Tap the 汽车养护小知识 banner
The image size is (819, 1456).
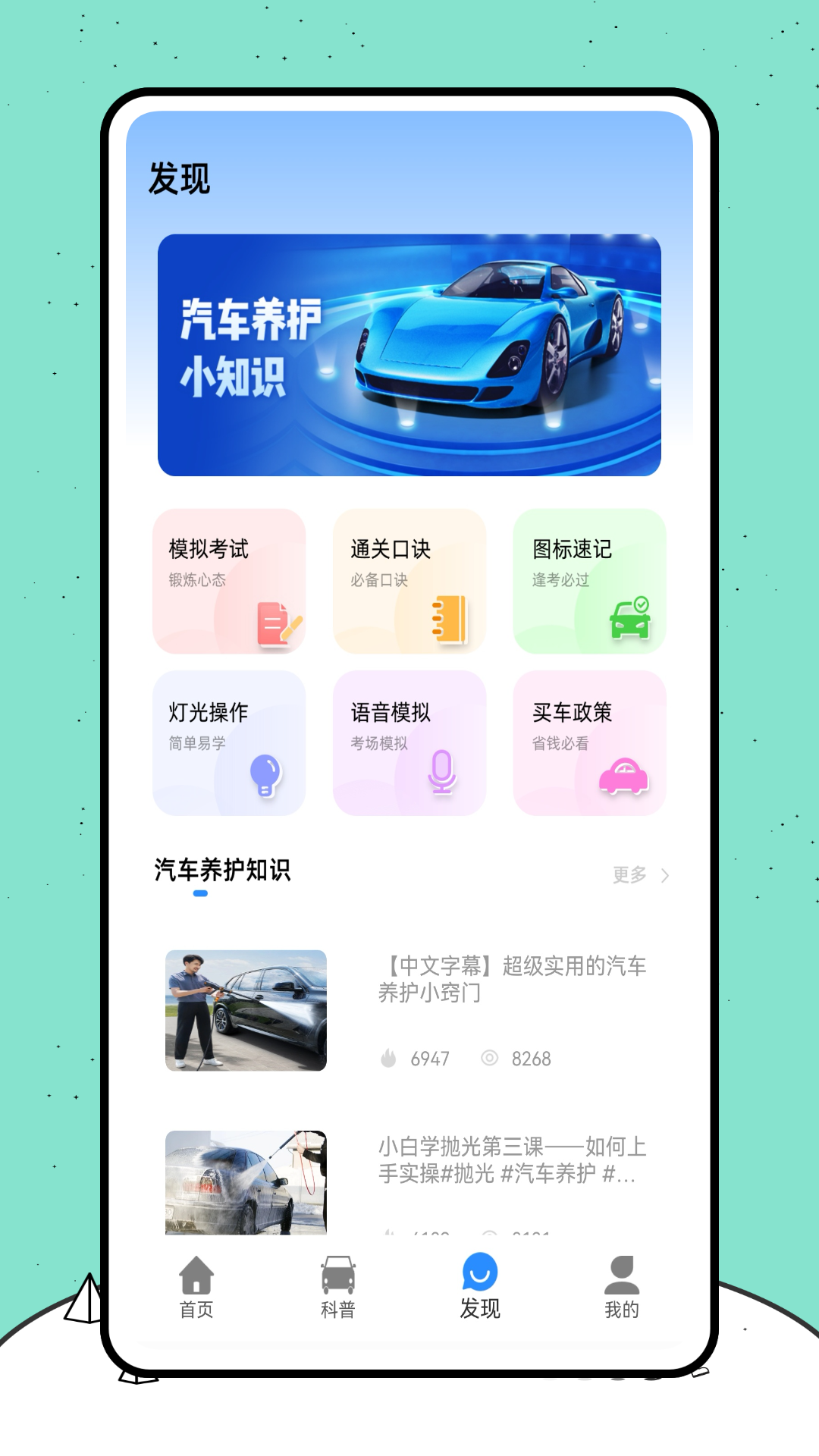409,355
